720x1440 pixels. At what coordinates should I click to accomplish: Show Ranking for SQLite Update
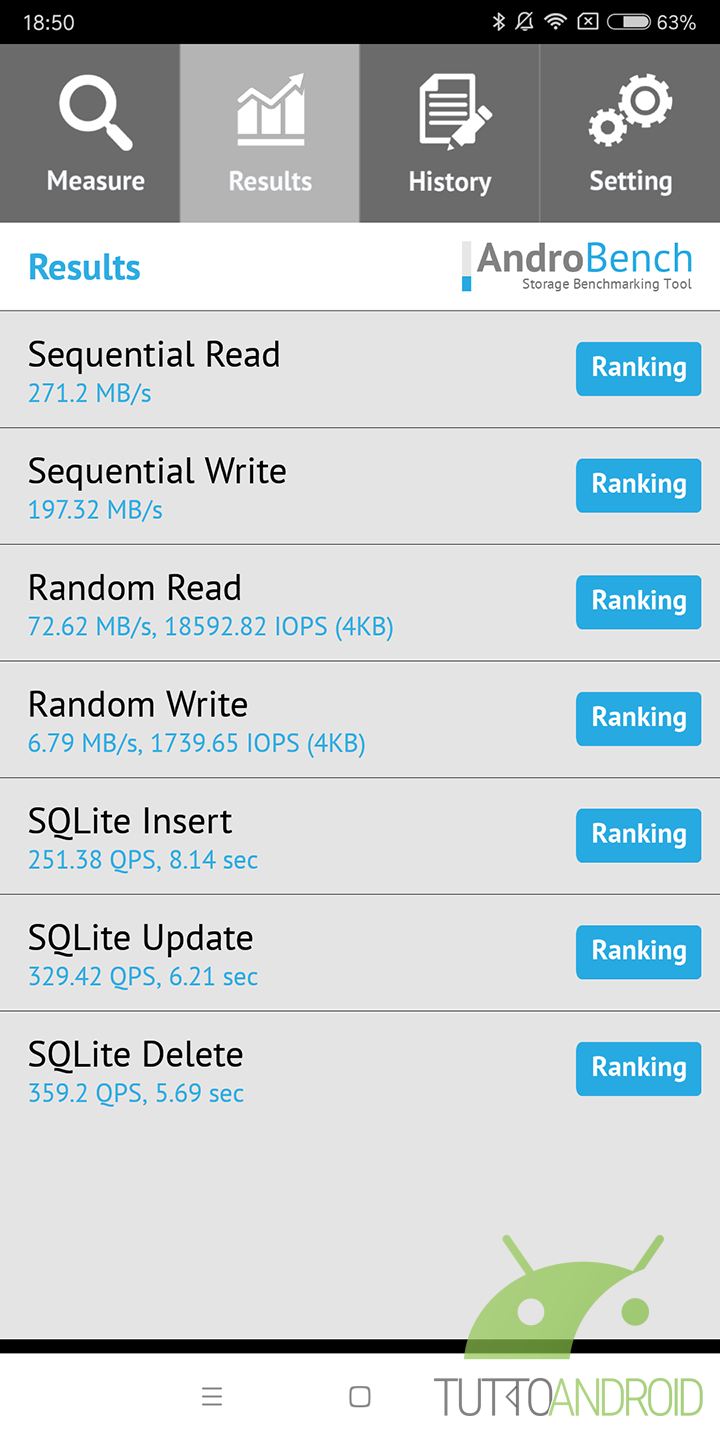(638, 952)
